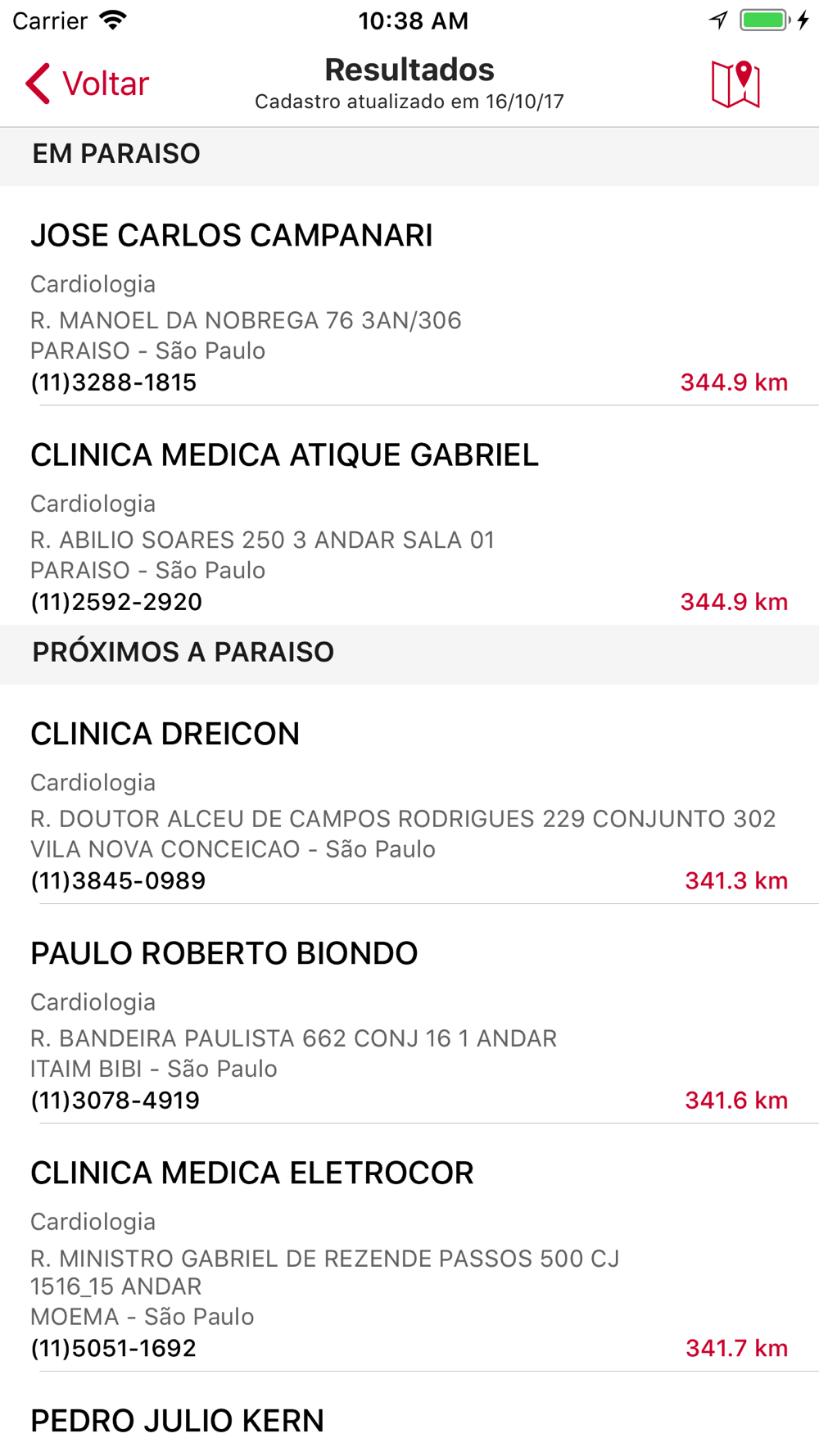This screenshot has width=819, height=1456.
Task: Open the map view icon
Action: (x=735, y=84)
